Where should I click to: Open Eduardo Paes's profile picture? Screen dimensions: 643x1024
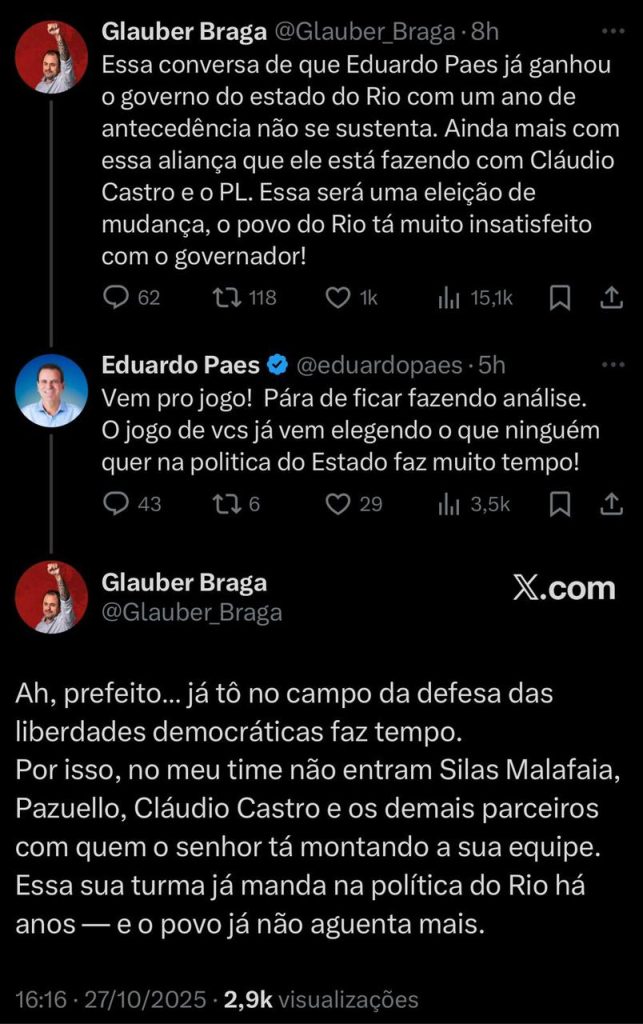[x=52, y=390]
